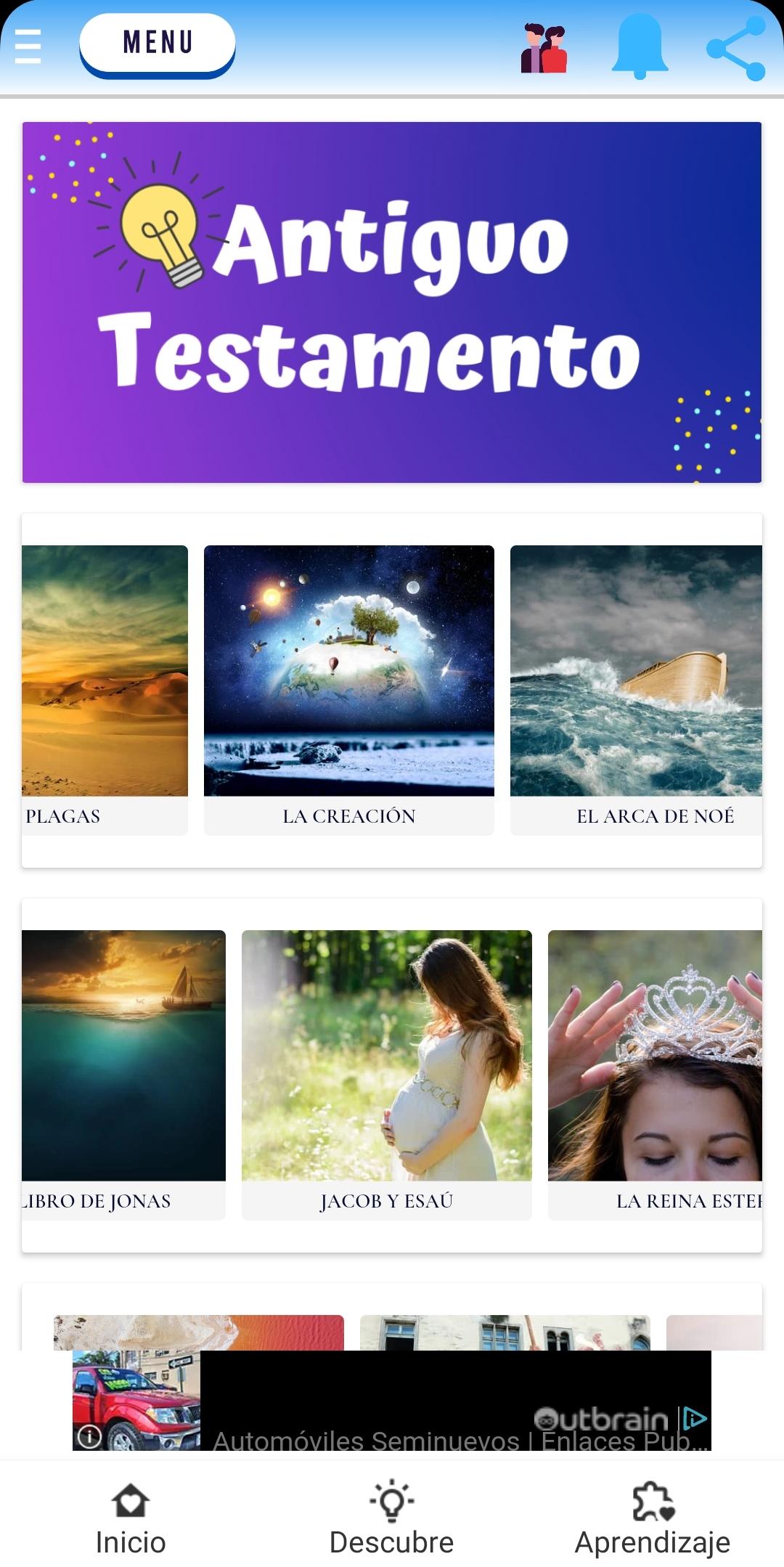Image resolution: width=784 pixels, height=1567 pixels.
Task: Open the notifications bell
Action: coord(640,46)
